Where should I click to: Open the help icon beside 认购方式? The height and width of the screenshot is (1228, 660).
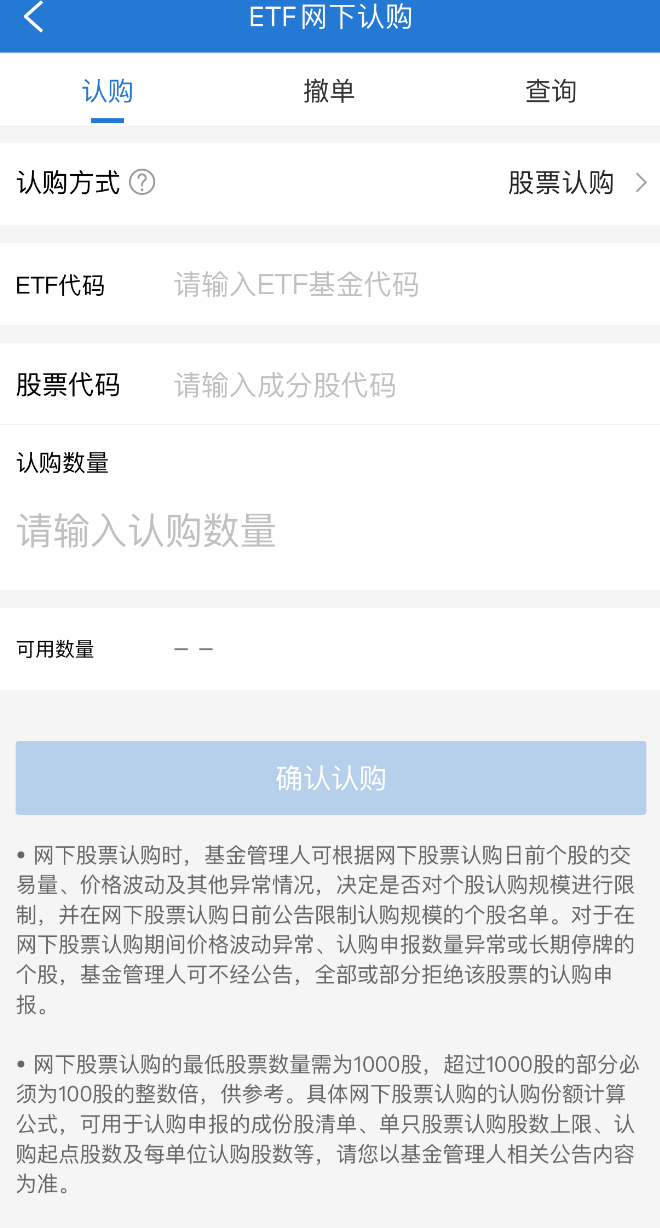coord(143,182)
